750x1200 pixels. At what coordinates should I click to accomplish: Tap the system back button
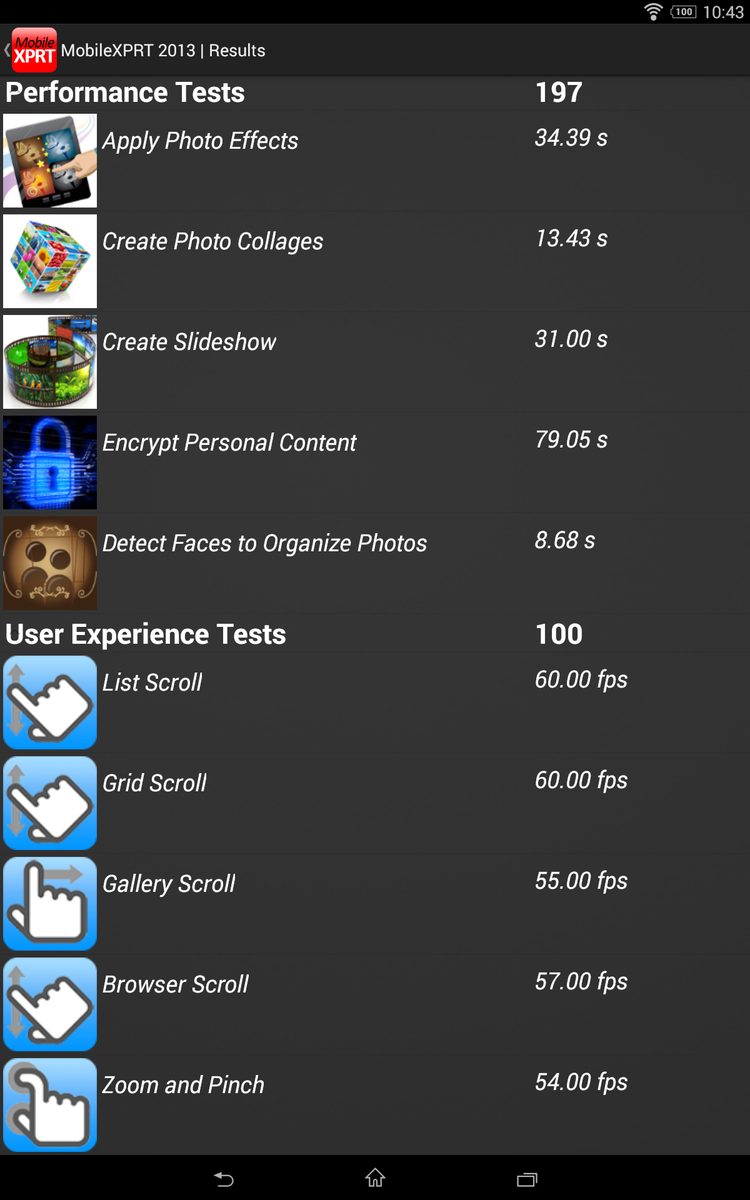point(224,1179)
